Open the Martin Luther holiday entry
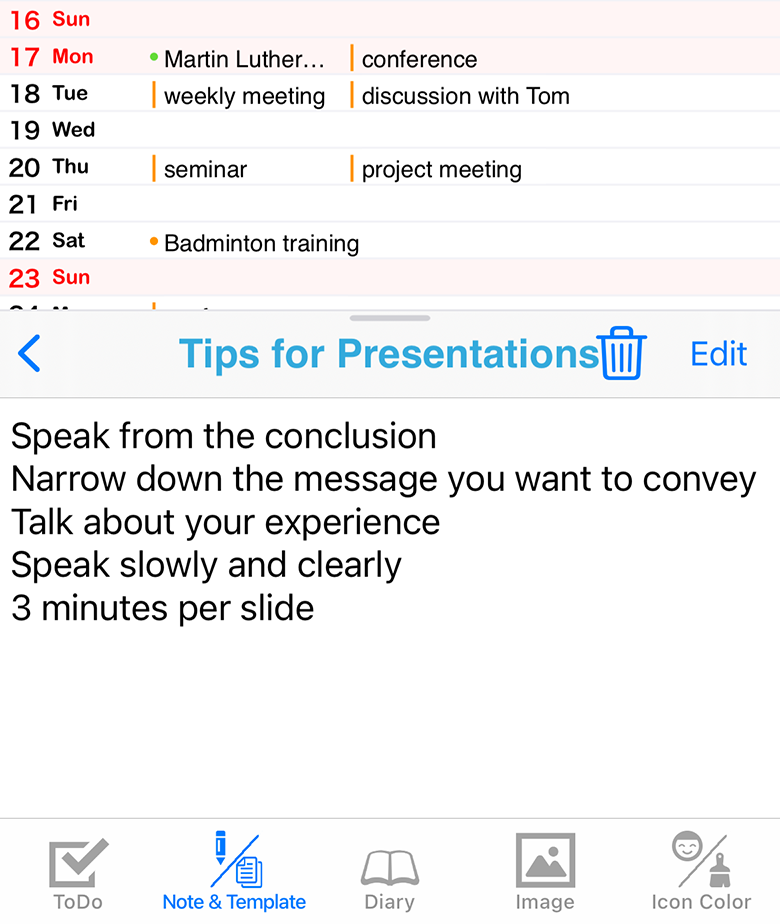The image size is (780, 924). 244,60
